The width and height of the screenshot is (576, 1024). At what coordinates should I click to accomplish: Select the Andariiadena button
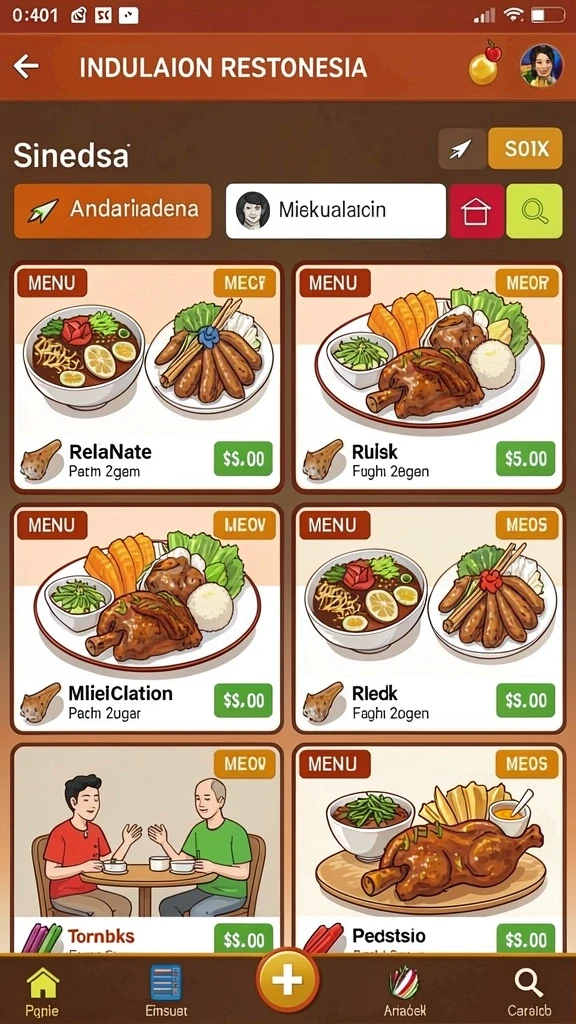click(112, 210)
